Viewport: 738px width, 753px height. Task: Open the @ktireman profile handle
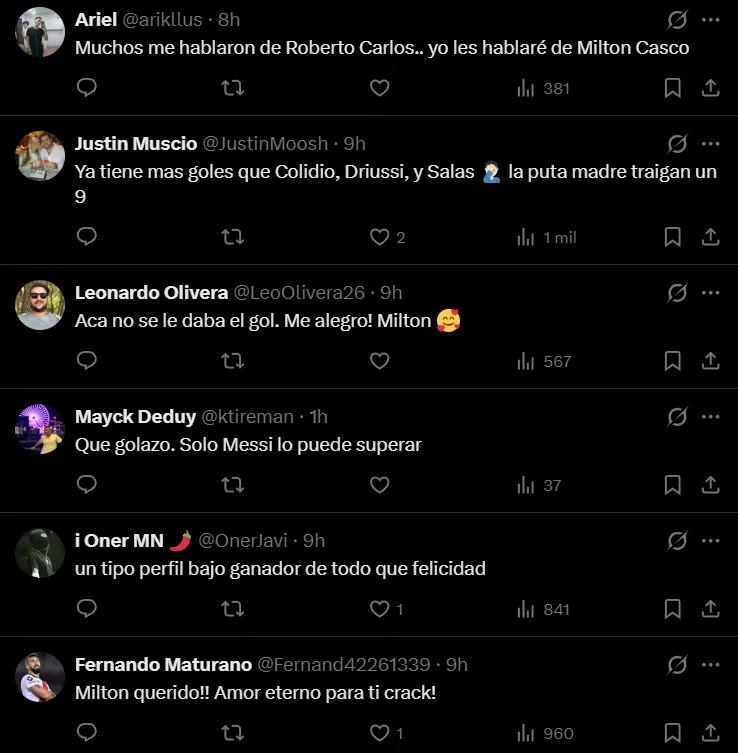248,417
